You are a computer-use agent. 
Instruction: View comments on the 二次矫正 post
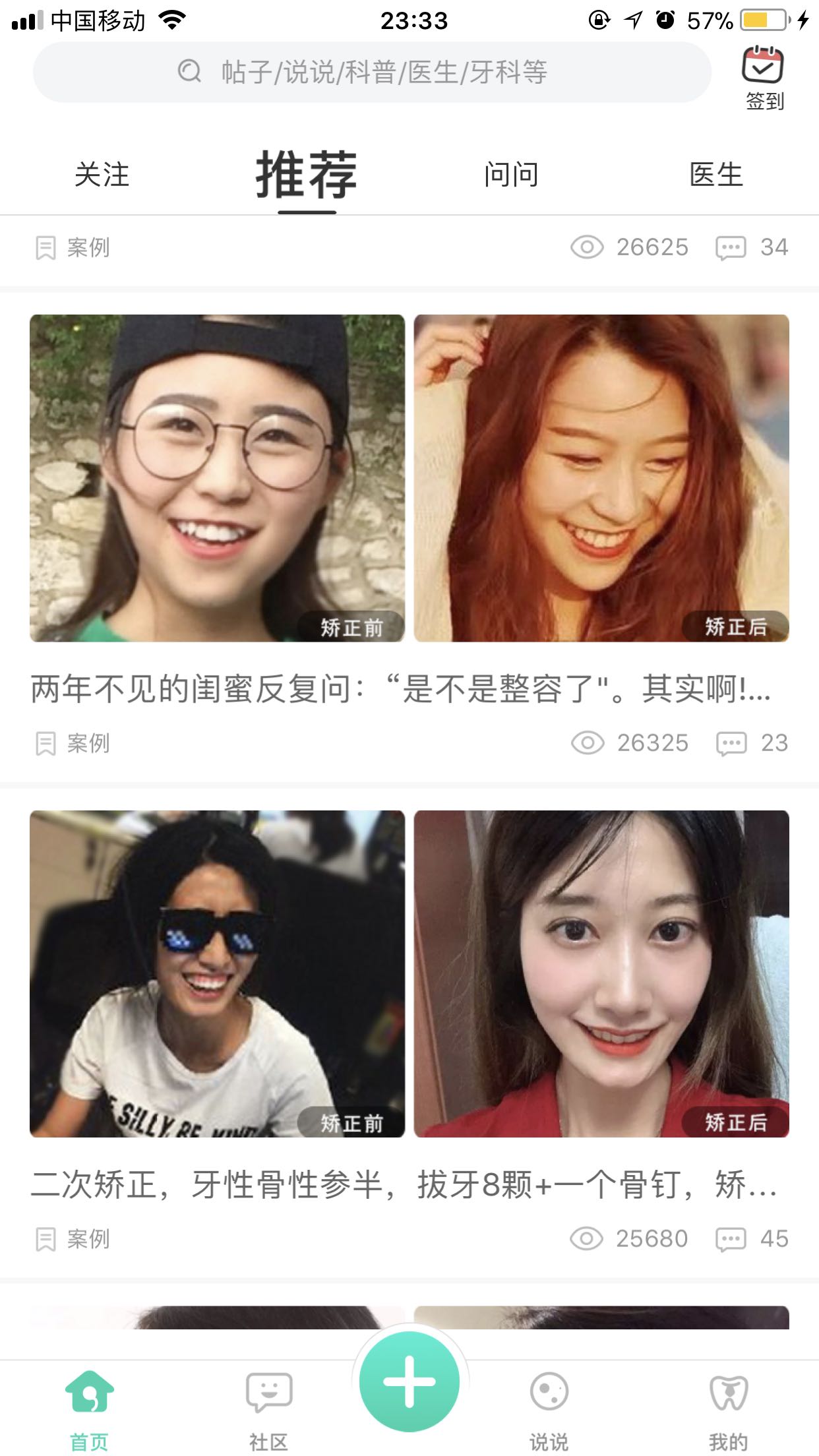coord(752,1239)
